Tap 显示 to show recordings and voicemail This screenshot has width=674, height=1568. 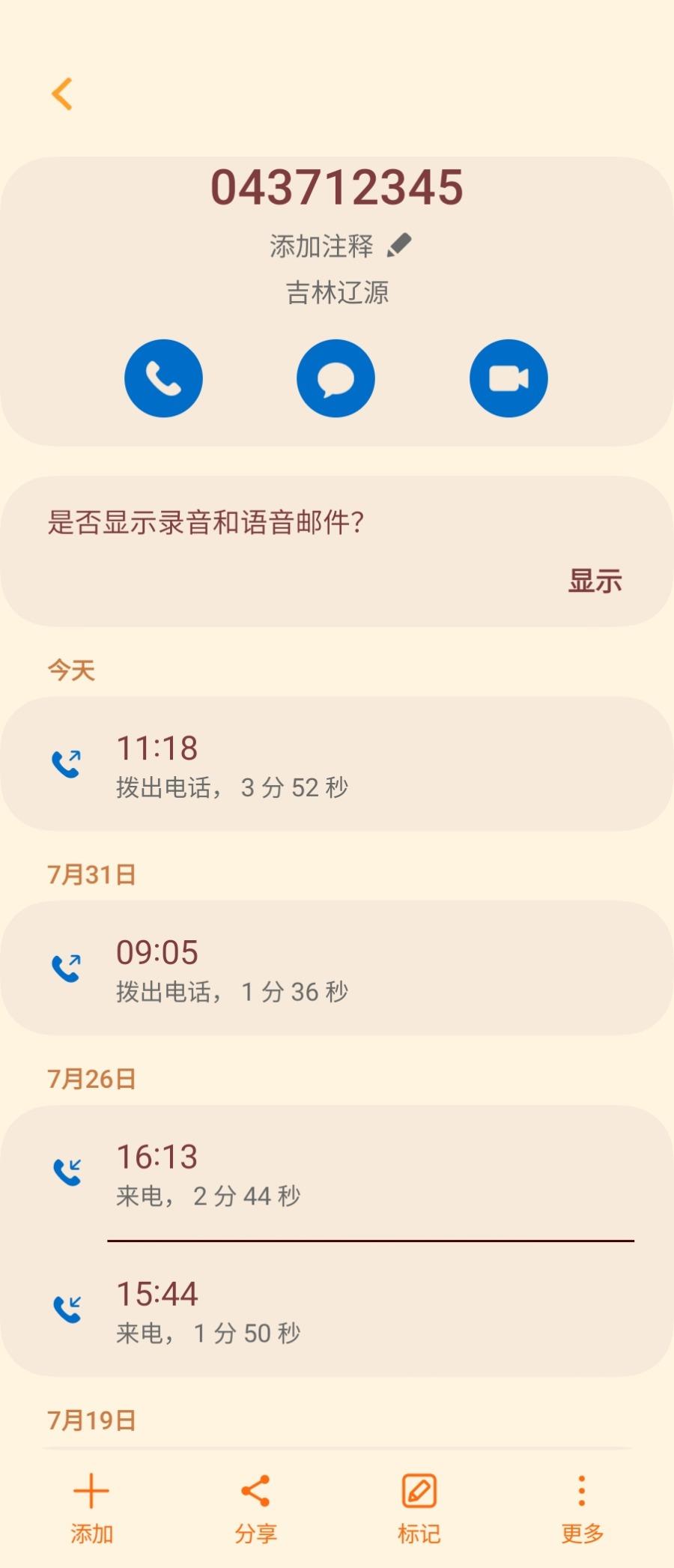[595, 581]
